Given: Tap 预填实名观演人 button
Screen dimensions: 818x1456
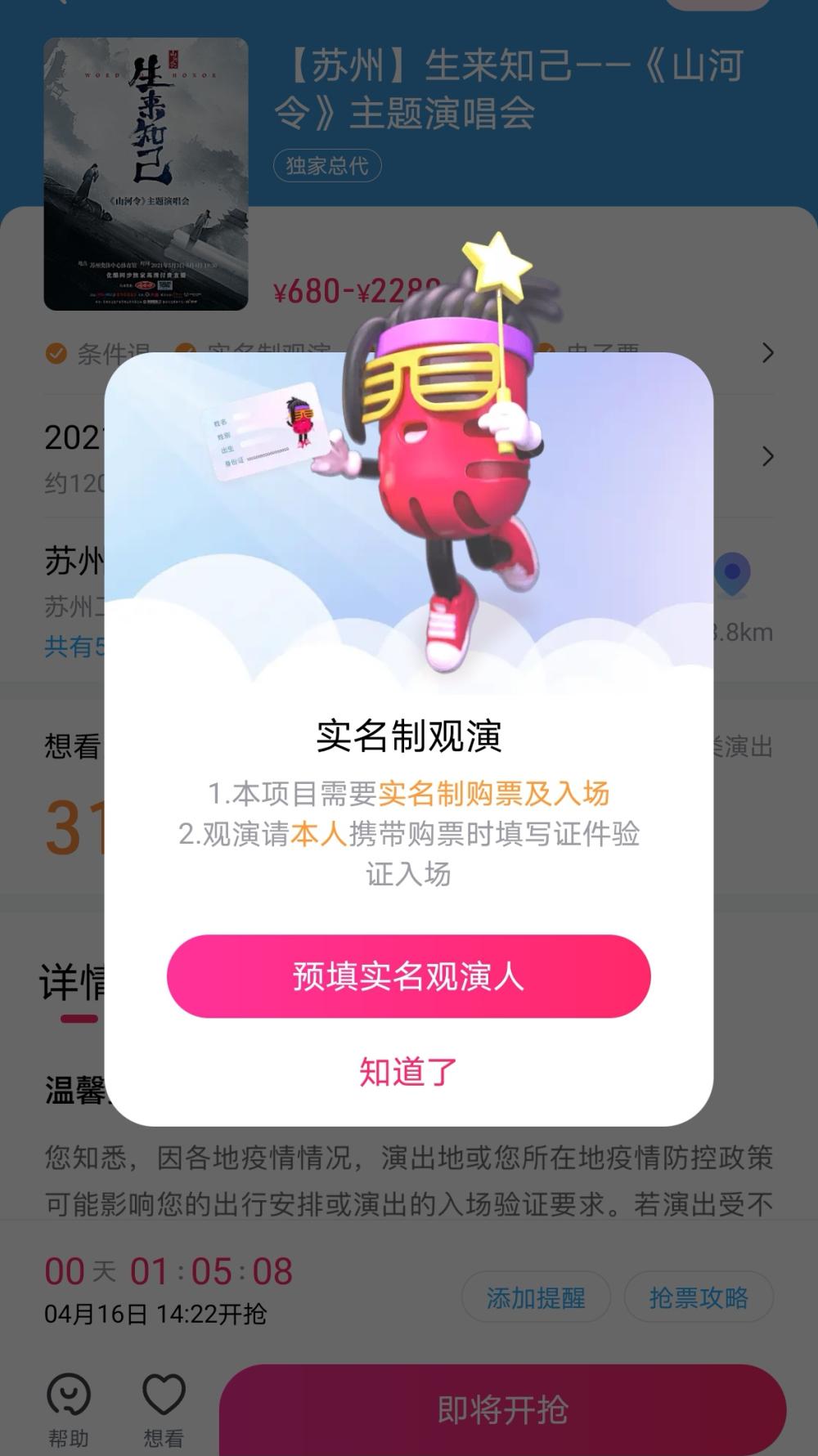Looking at the screenshot, I should click(x=408, y=976).
